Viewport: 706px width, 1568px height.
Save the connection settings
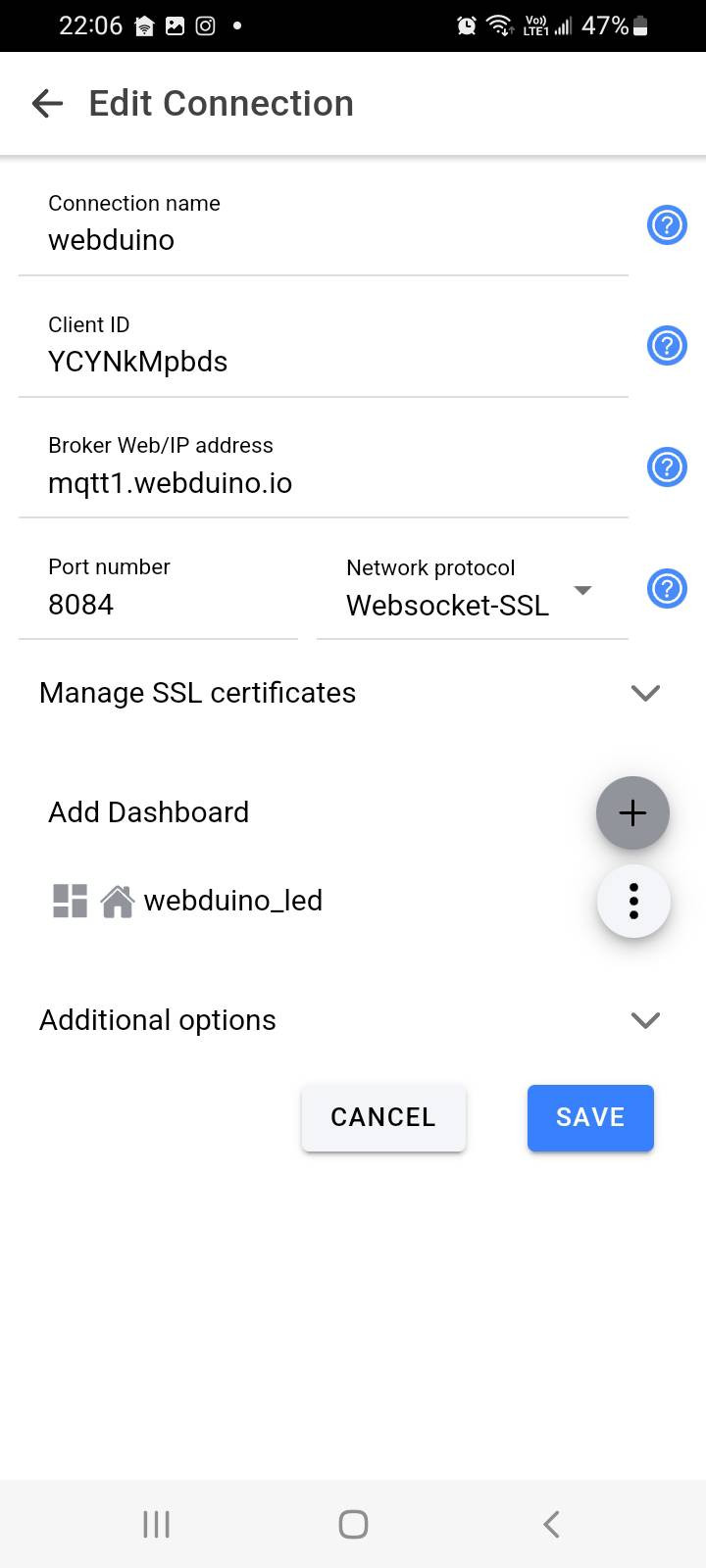[x=590, y=1117]
